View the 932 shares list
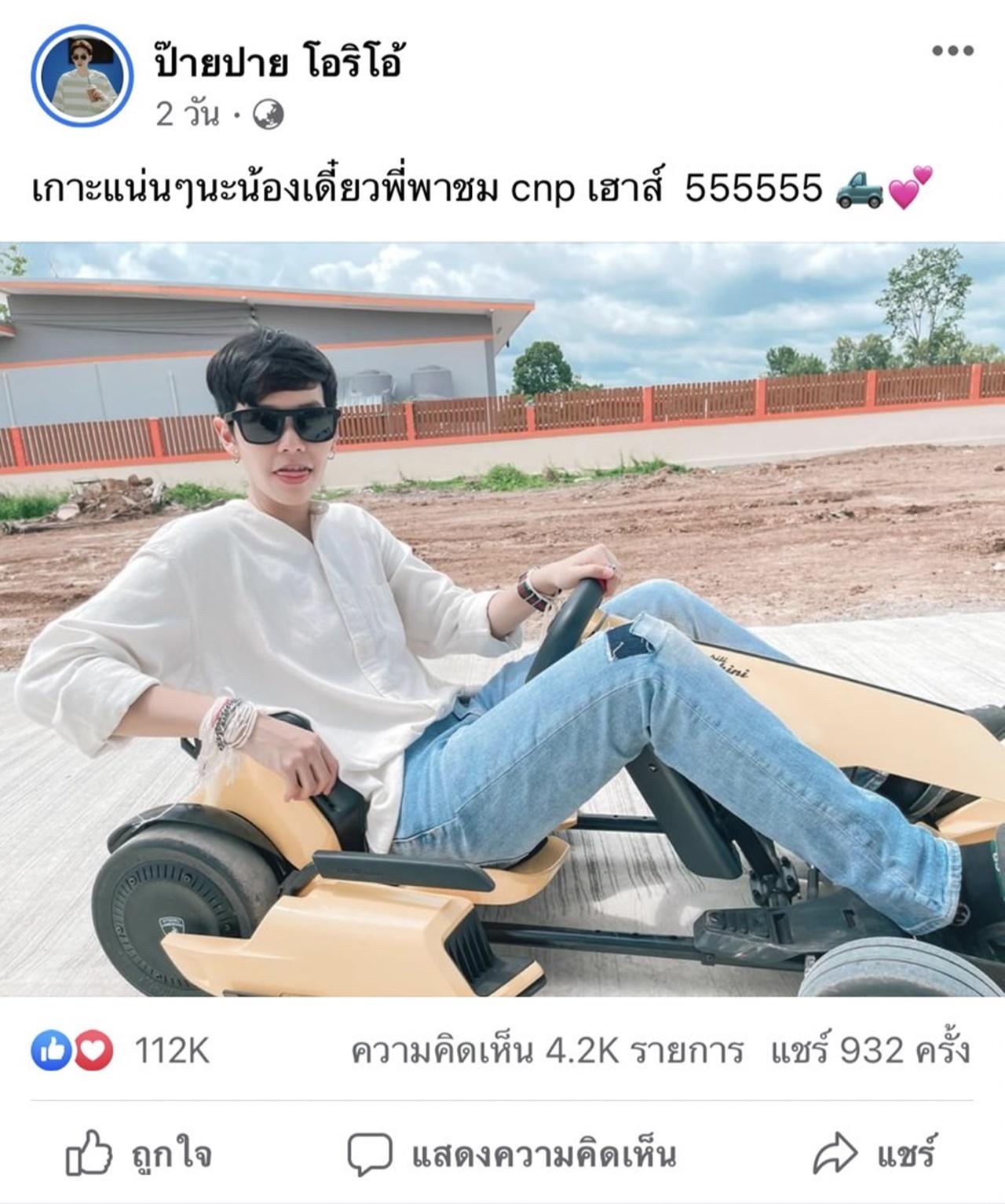Screen dimensions: 1005x1204 coord(869,1051)
